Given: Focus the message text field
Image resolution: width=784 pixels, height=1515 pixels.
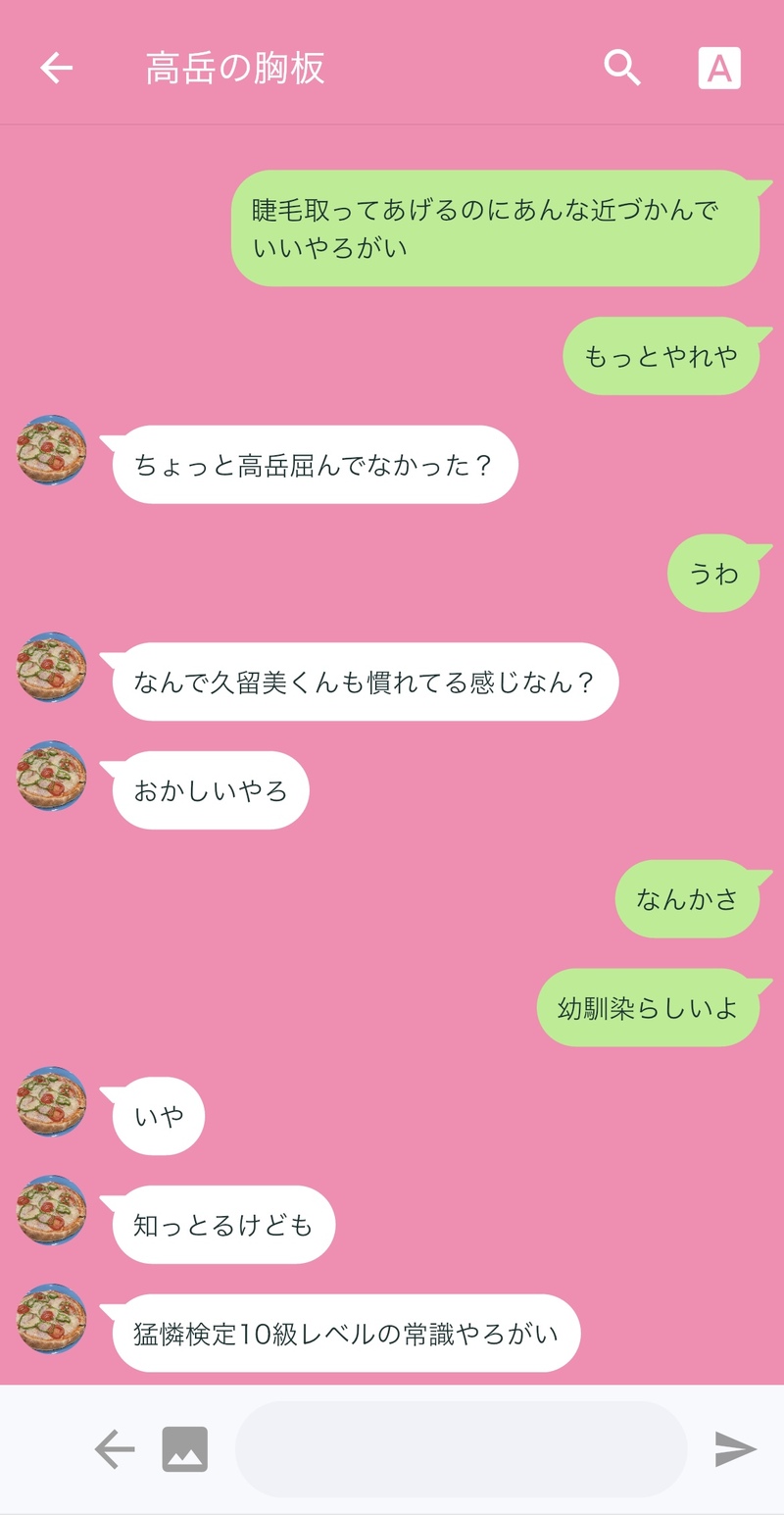Looking at the screenshot, I should pyautogui.click(x=461, y=1448).
